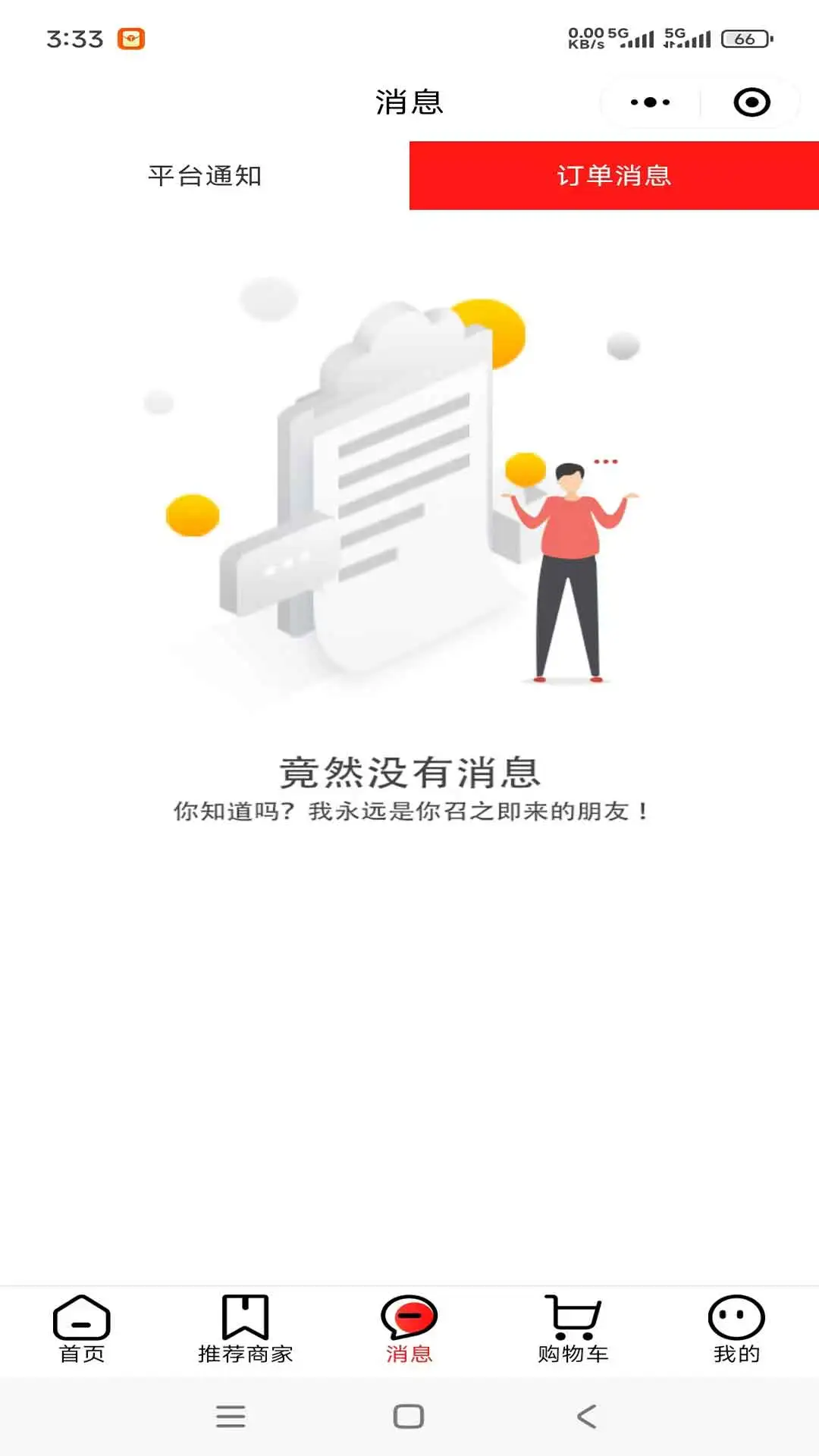Viewport: 819px width, 1456px height.
Task: Switch to the 平台通知 tab
Action: tap(205, 175)
